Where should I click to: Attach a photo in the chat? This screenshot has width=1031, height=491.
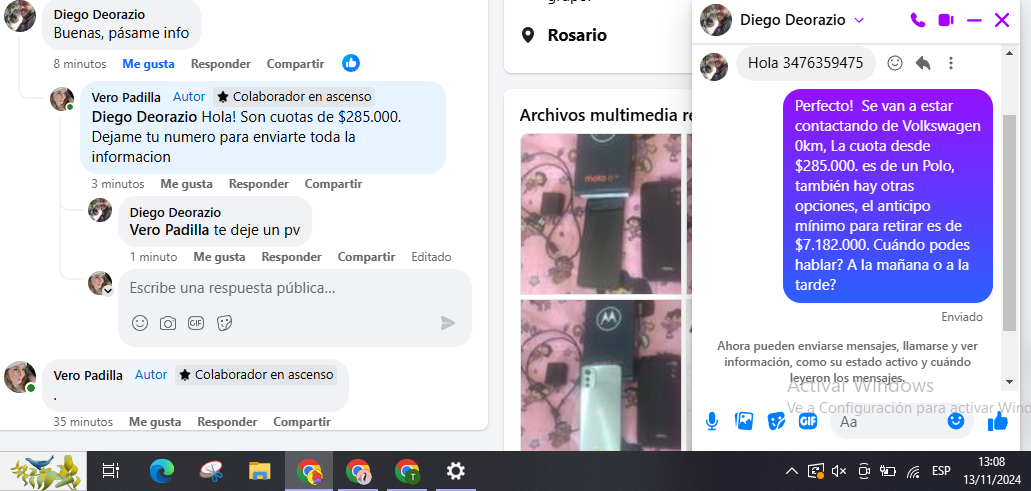coord(744,421)
